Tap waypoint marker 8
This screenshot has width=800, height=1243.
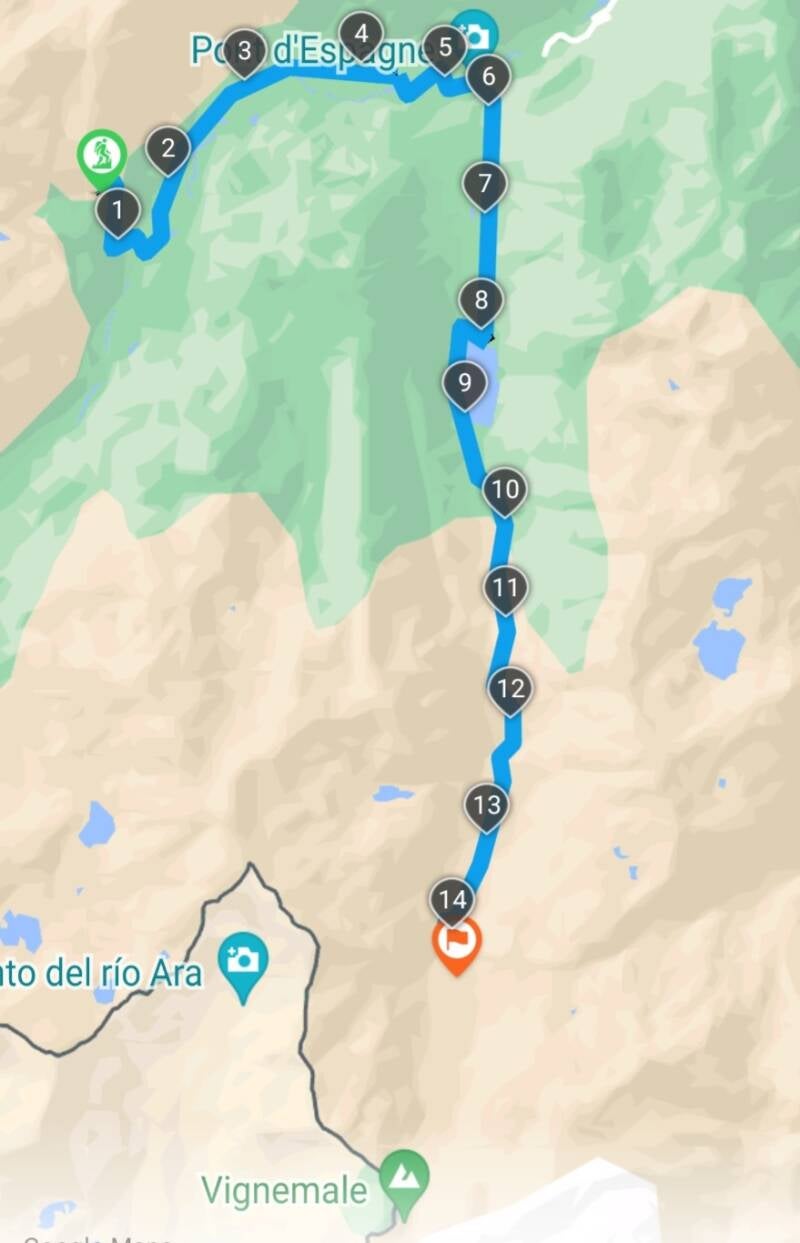(481, 300)
